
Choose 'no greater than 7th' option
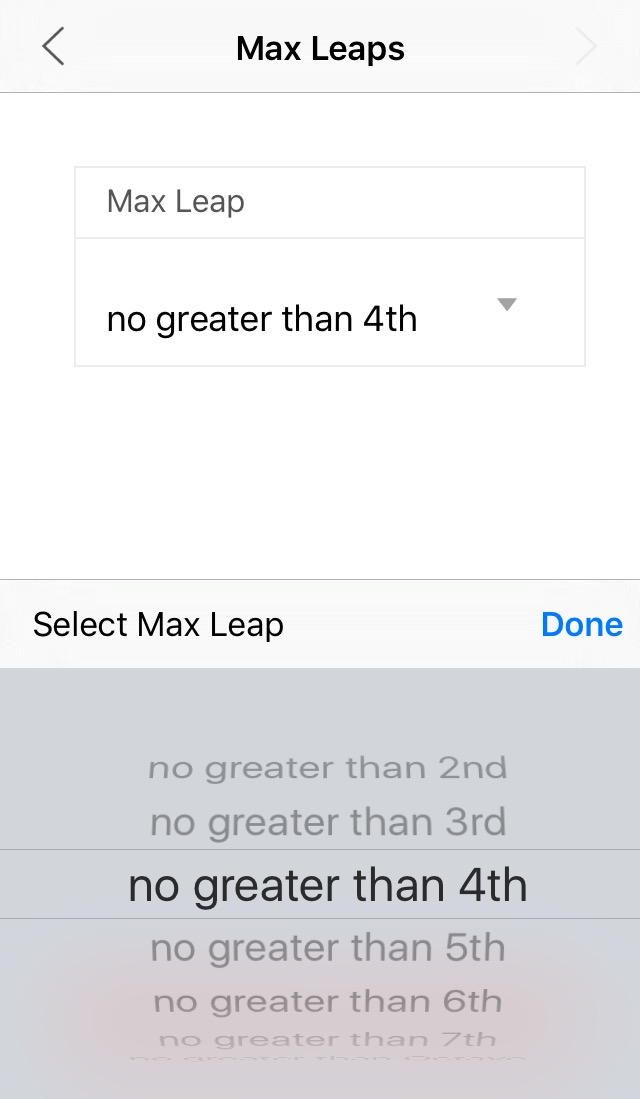click(327, 1039)
